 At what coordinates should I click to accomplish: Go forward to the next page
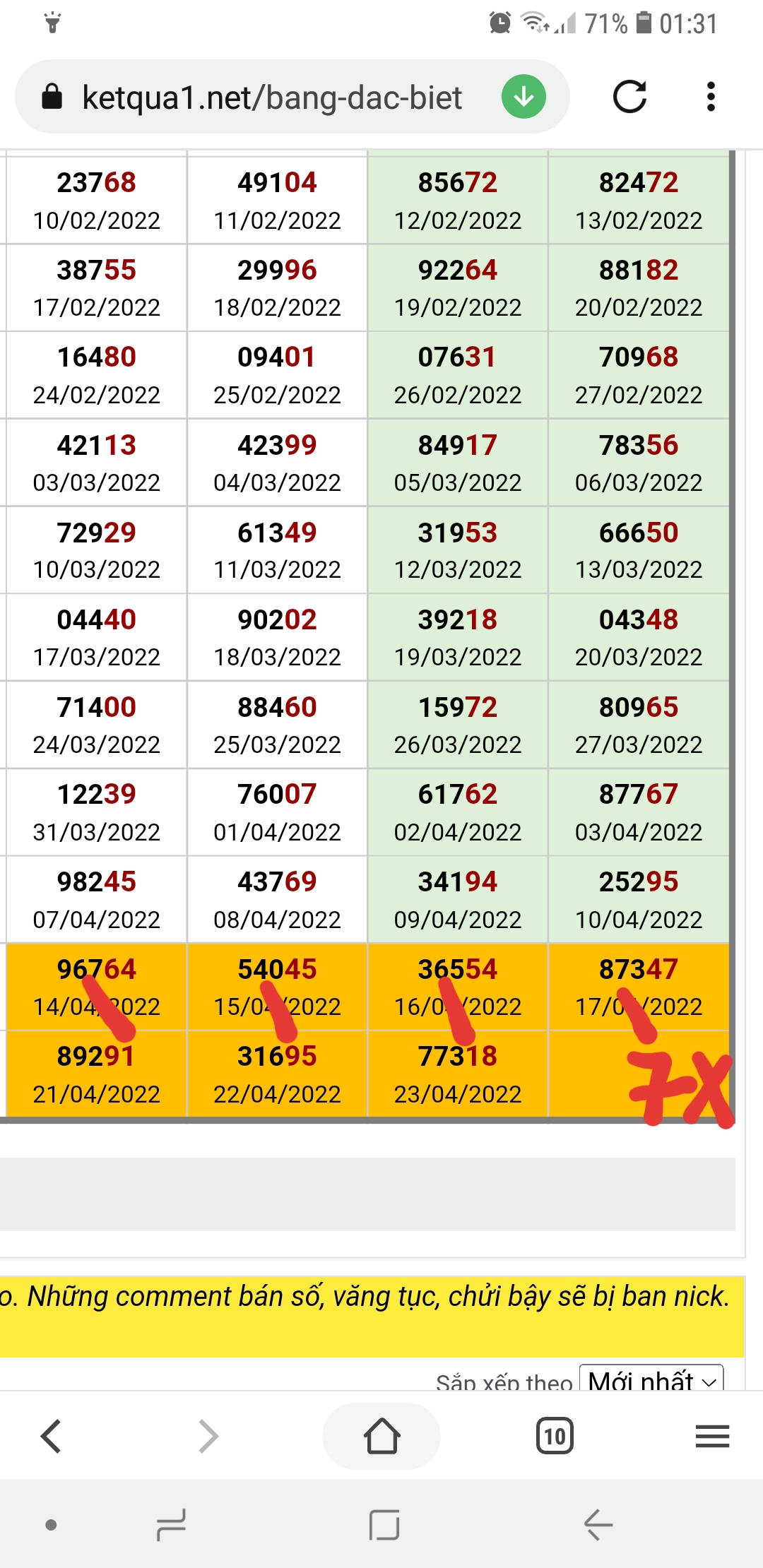pos(208,1436)
